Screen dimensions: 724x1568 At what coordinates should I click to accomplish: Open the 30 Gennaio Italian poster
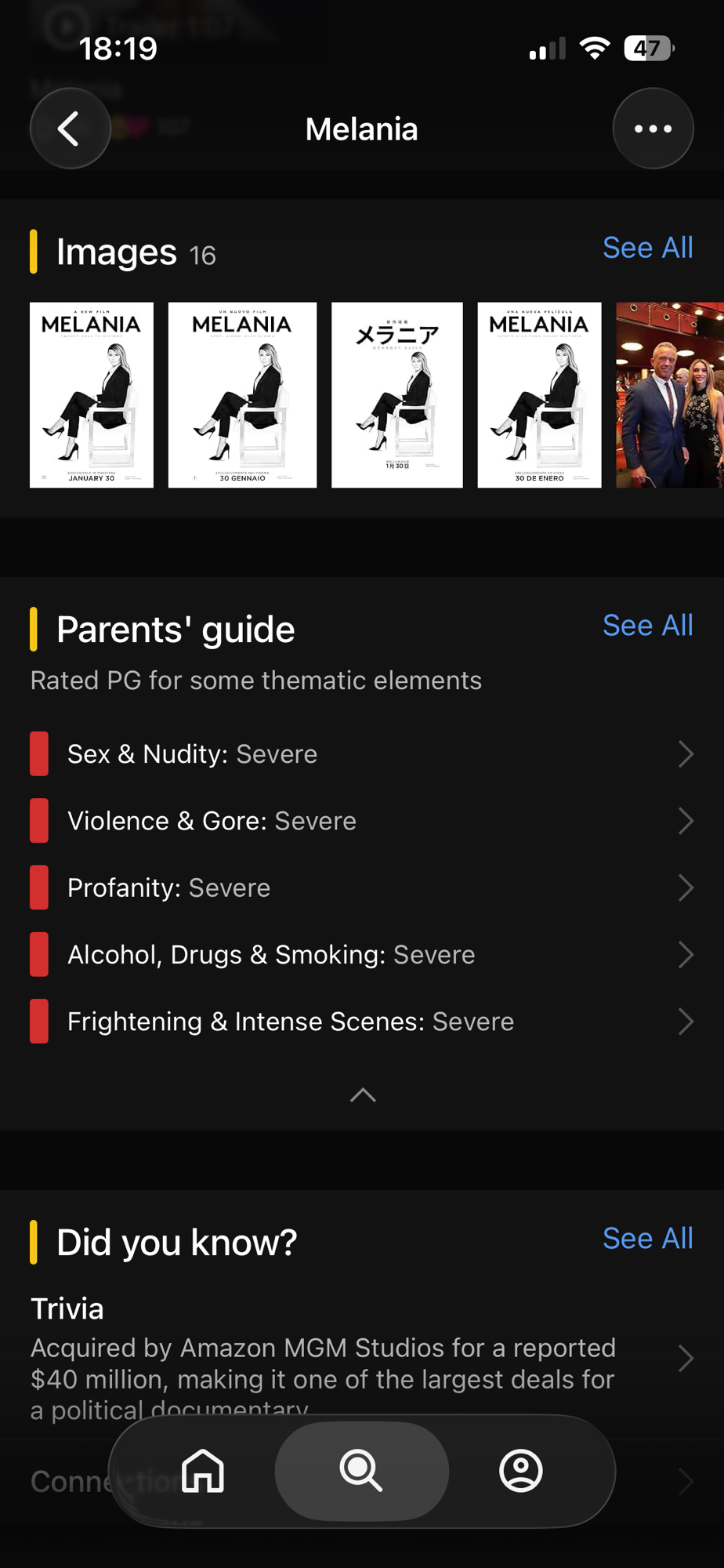tap(242, 395)
